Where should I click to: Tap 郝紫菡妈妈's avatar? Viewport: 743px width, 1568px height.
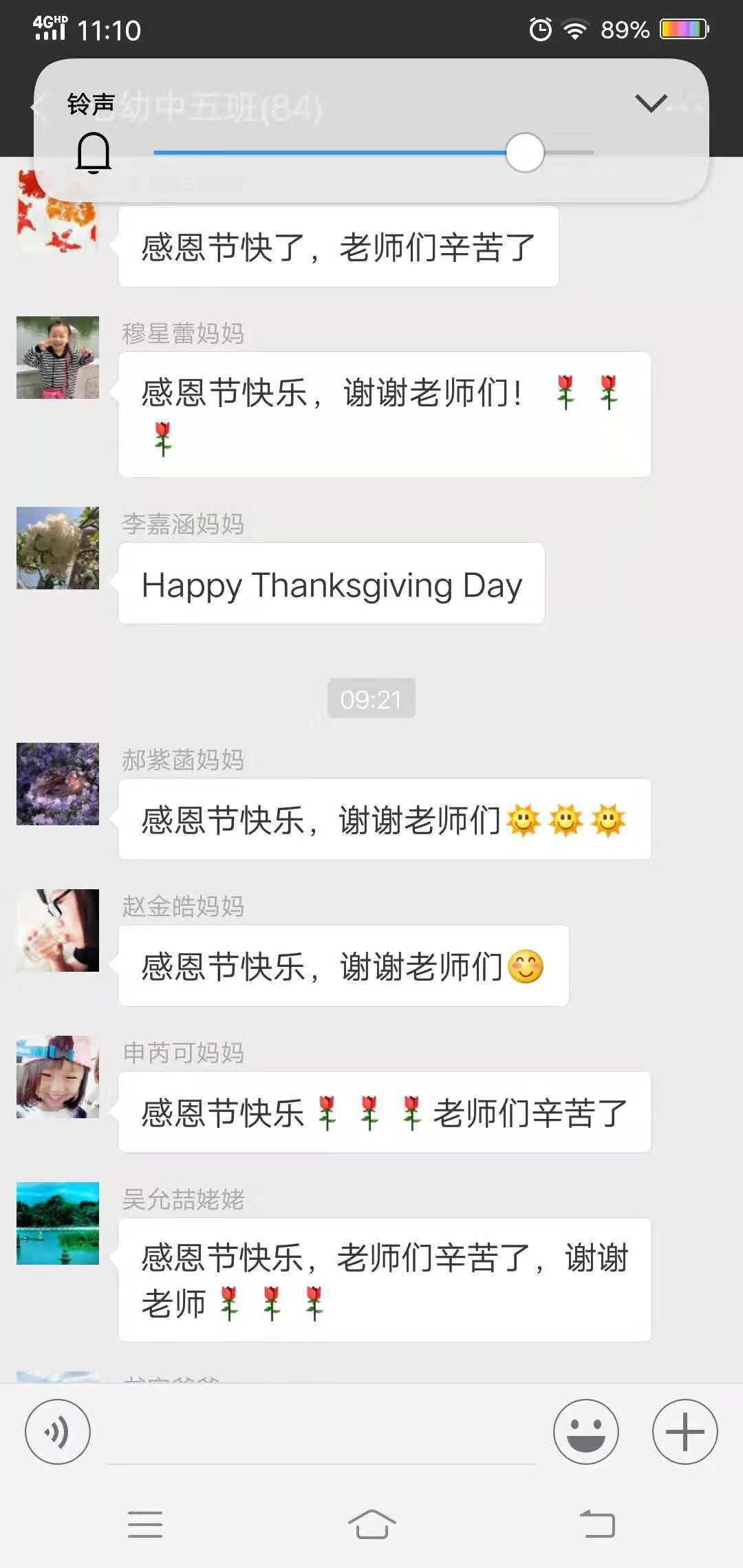58,784
